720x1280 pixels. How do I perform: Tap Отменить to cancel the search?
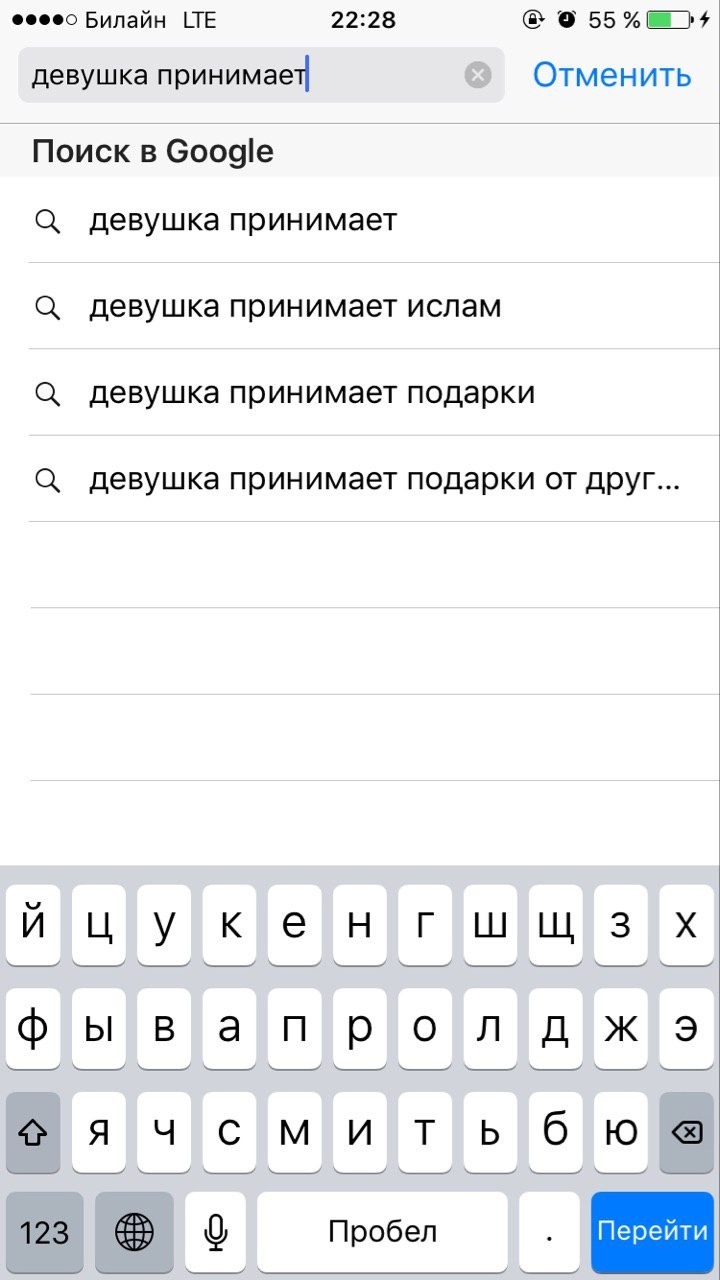click(x=611, y=75)
